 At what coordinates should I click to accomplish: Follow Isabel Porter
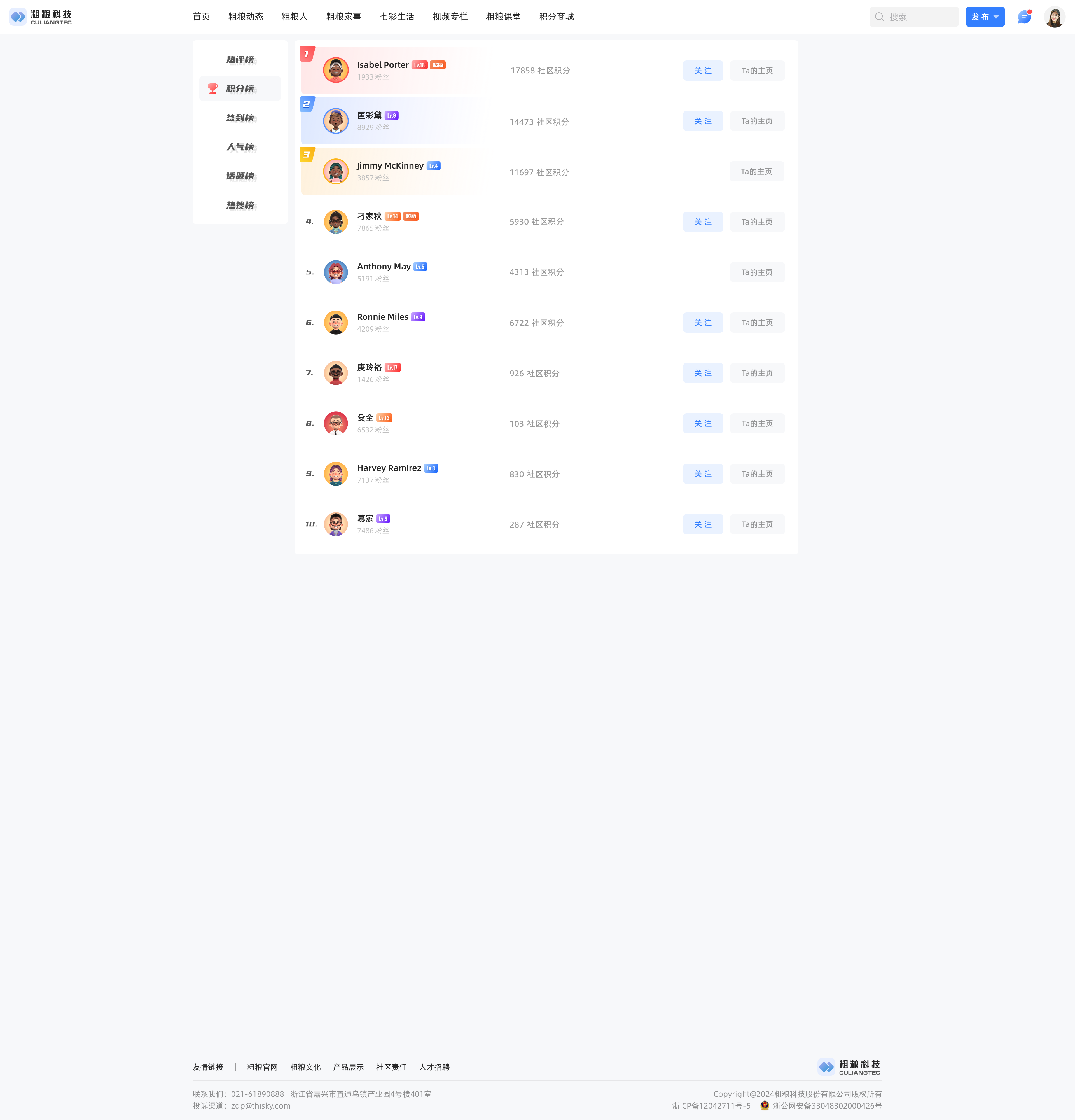(x=703, y=71)
